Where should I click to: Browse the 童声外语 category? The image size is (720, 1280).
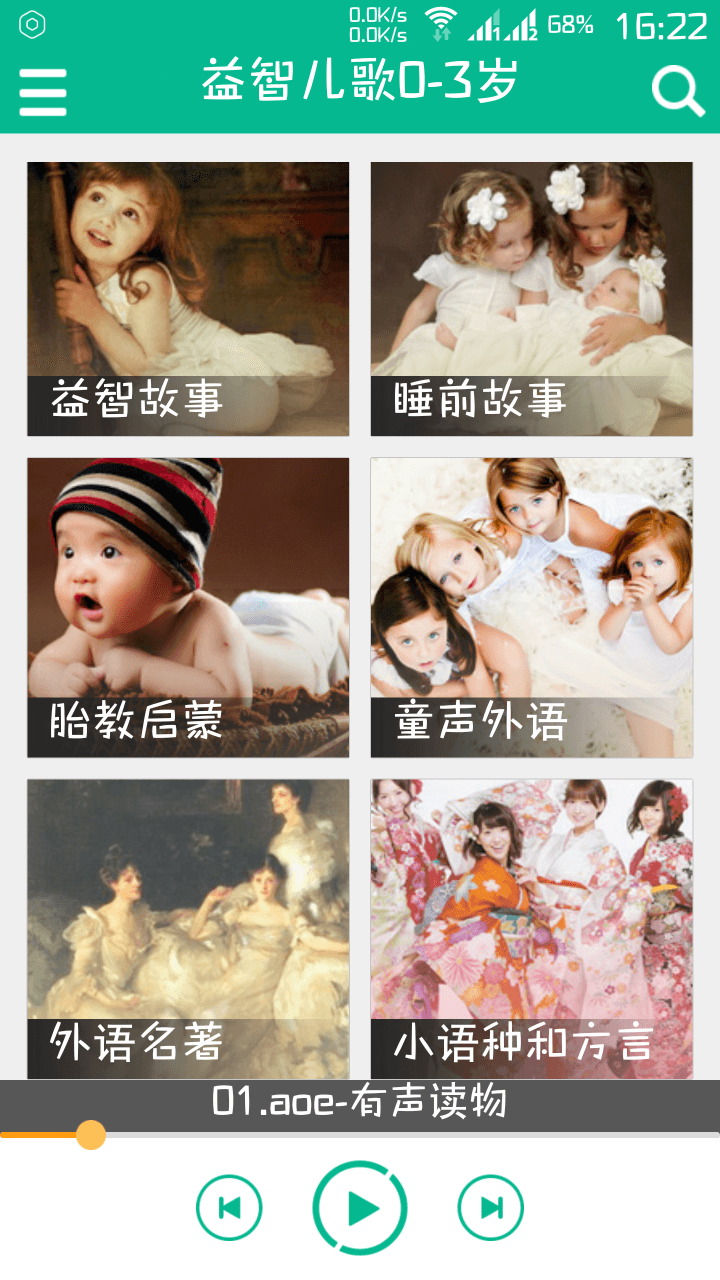531,607
